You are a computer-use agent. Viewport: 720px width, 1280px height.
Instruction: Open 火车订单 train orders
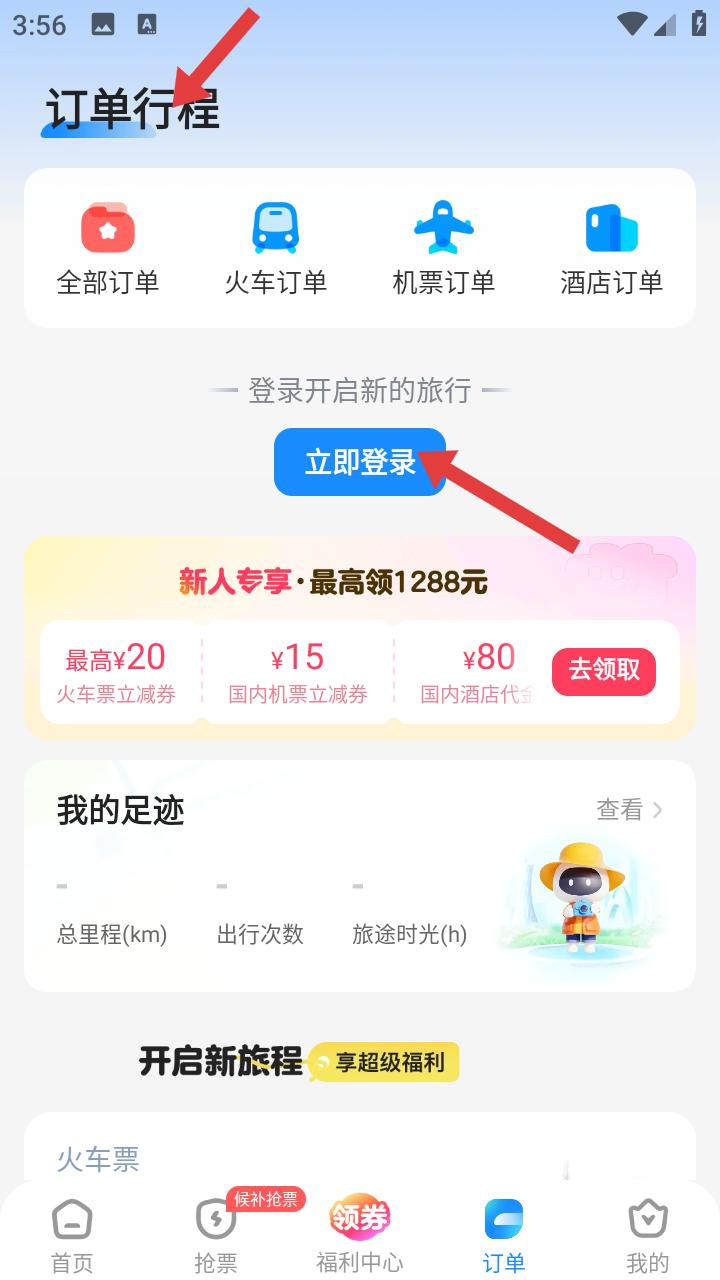coord(276,248)
